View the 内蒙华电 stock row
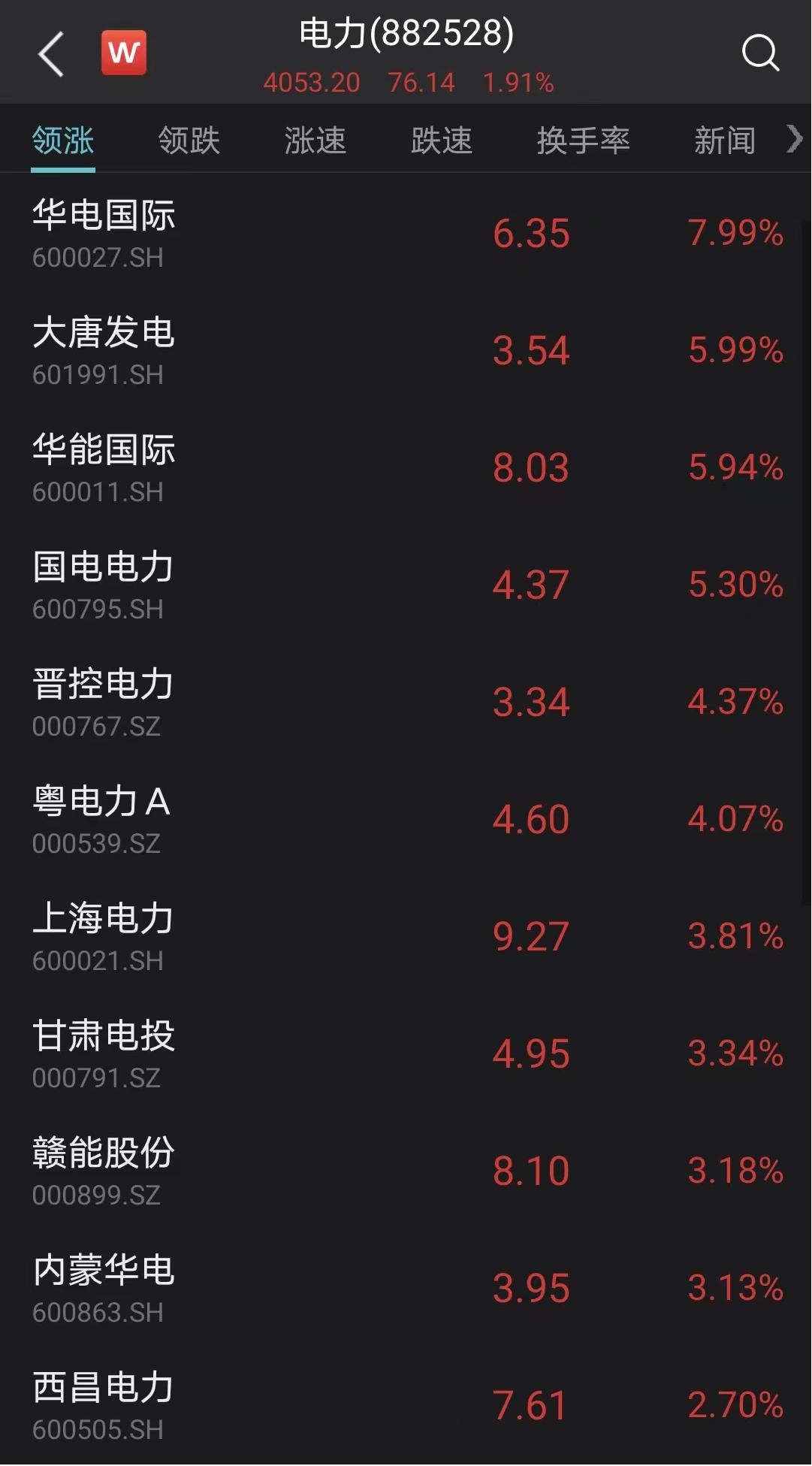This screenshot has width=812, height=1466. [x=406, y=1288]
